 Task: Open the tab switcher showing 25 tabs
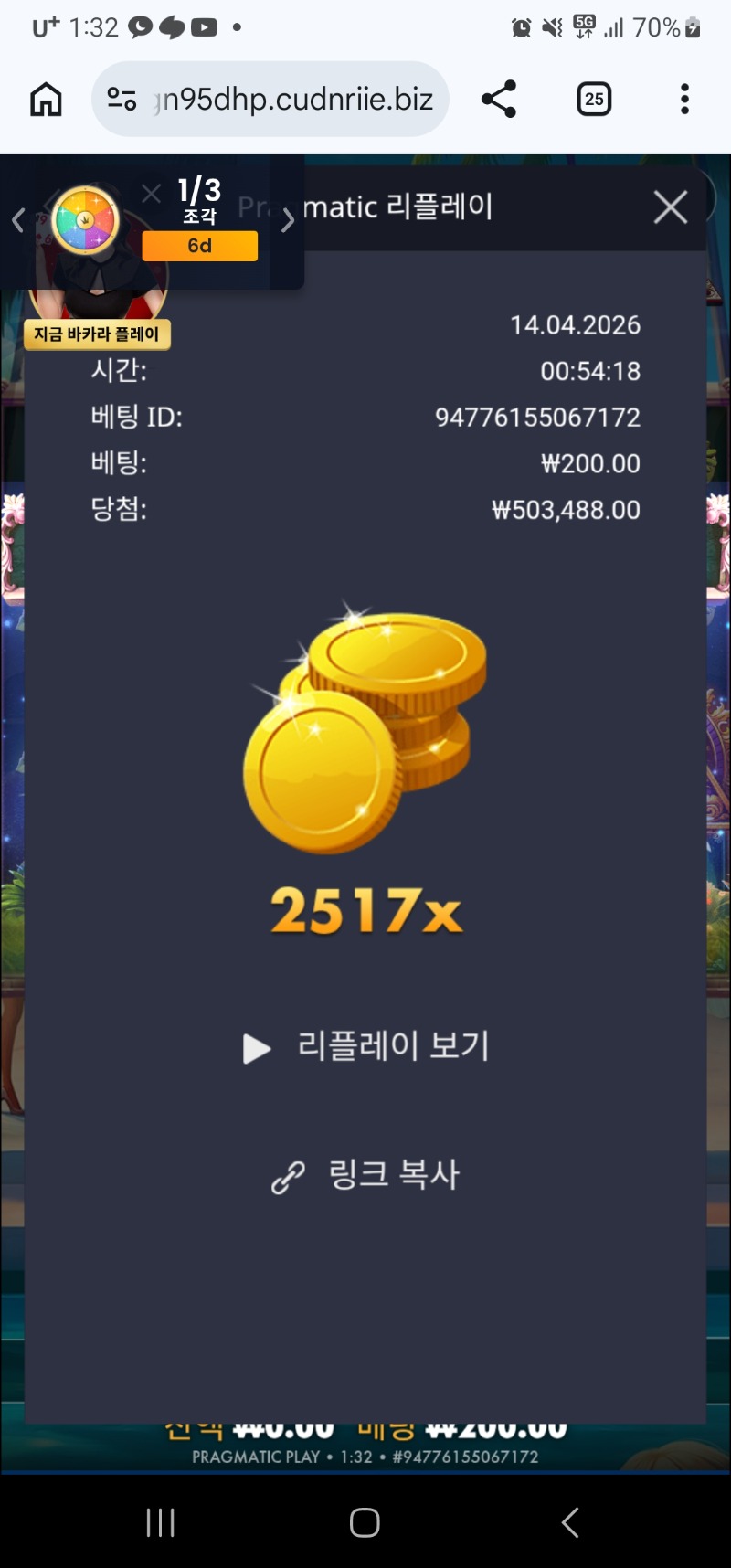[x=594, y=99]
